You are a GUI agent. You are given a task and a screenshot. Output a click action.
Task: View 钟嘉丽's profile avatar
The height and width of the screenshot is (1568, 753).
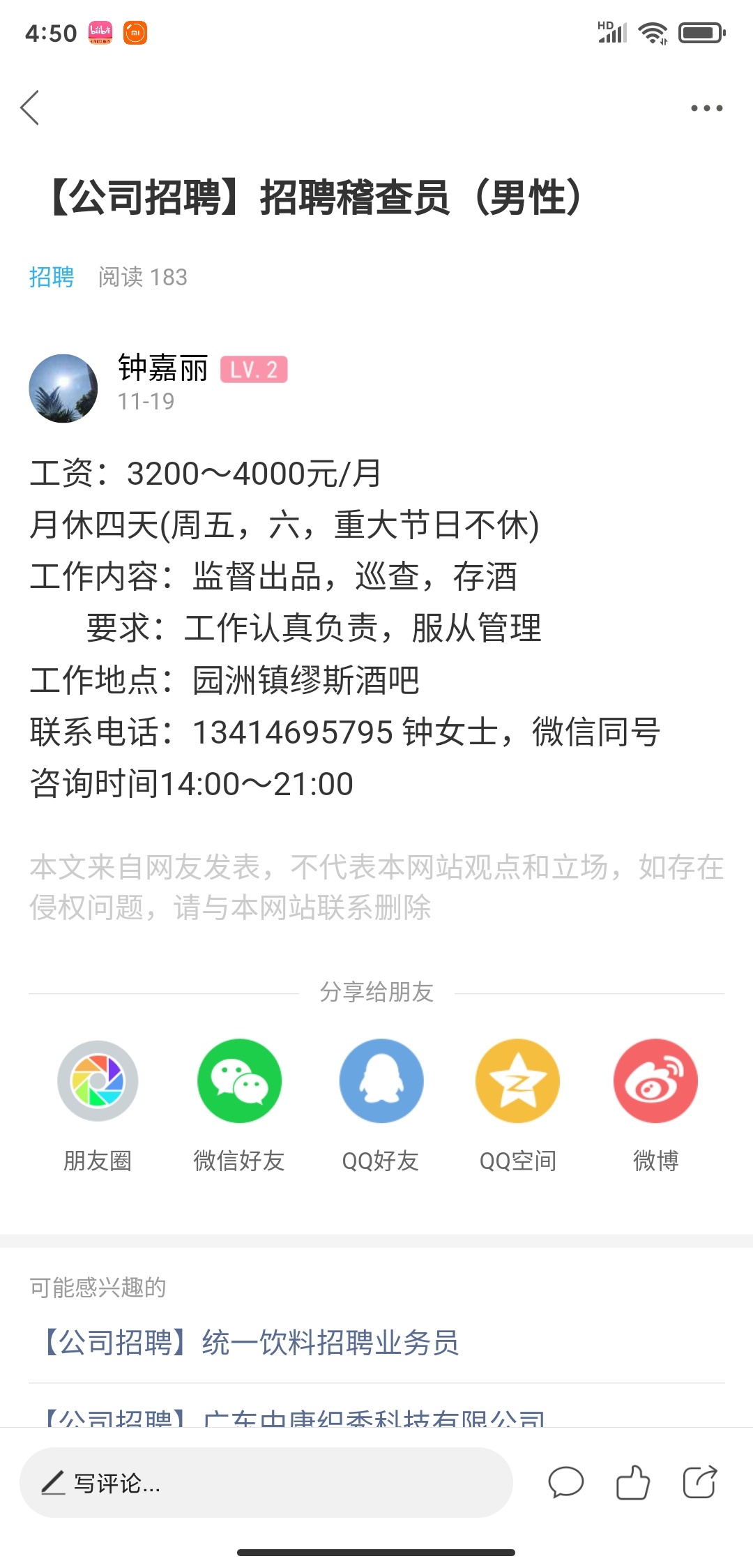[63, 388]
